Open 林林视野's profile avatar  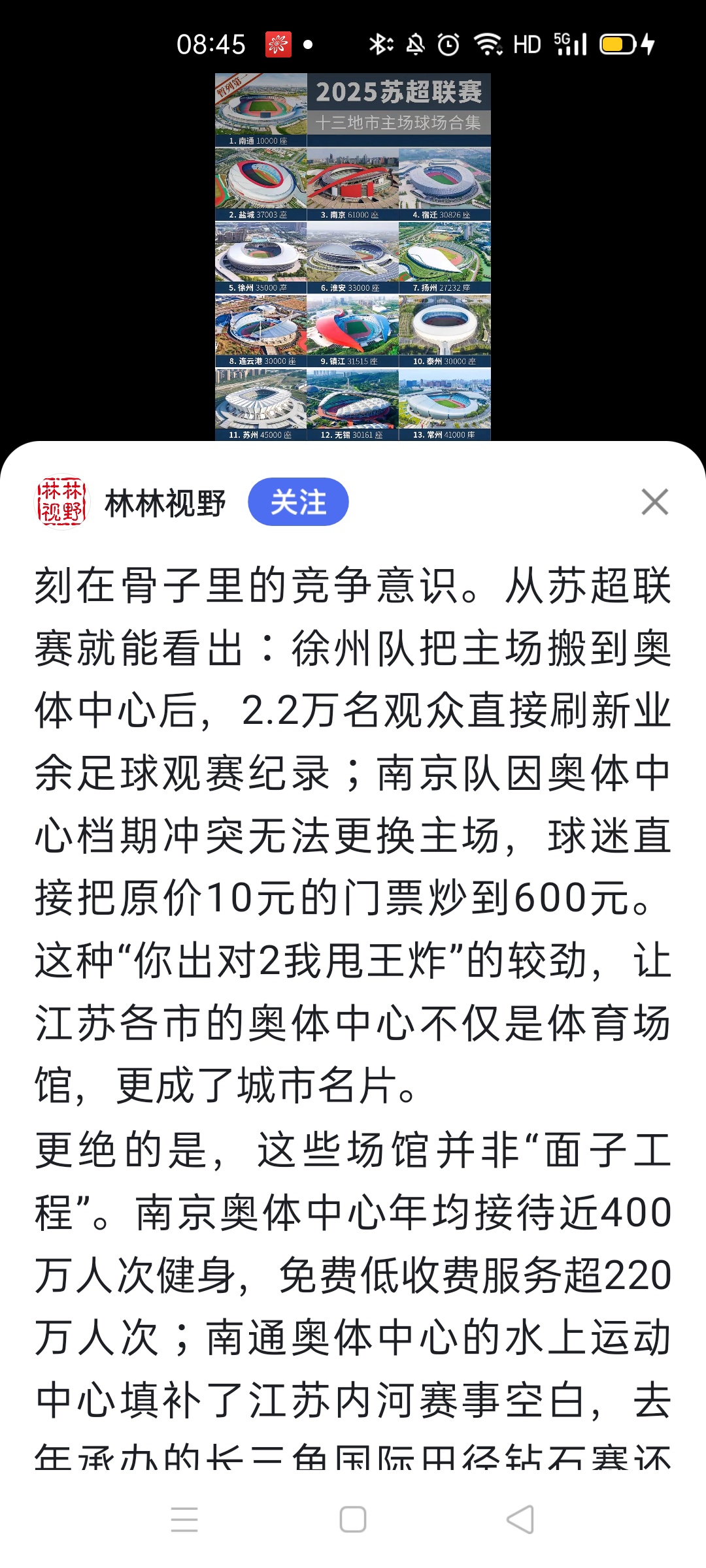61,502
